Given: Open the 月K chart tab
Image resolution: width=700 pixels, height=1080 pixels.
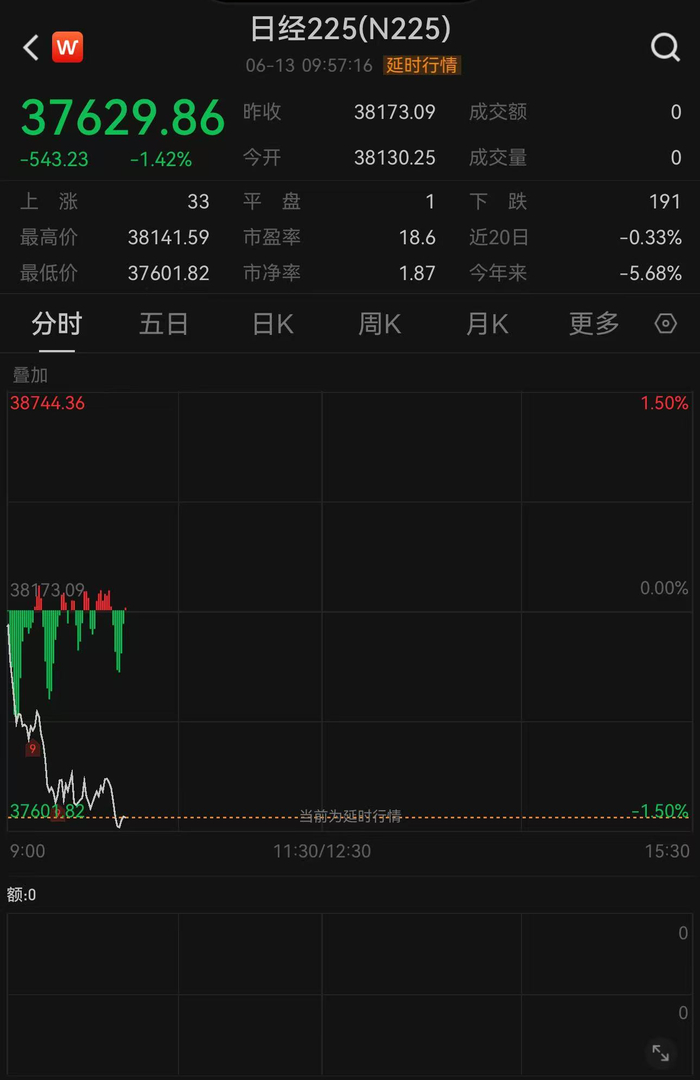Looking at the screenshot, I should point(487,324).
